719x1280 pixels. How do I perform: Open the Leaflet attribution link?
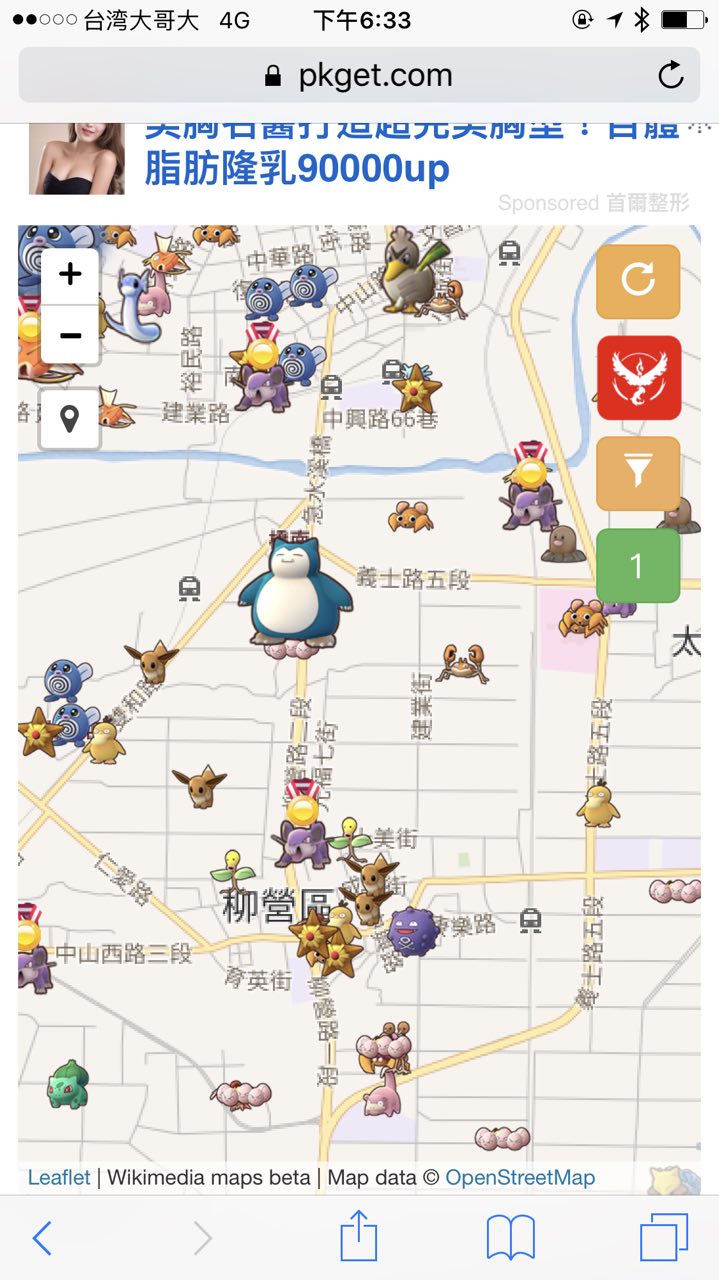tap(59, 1177)
